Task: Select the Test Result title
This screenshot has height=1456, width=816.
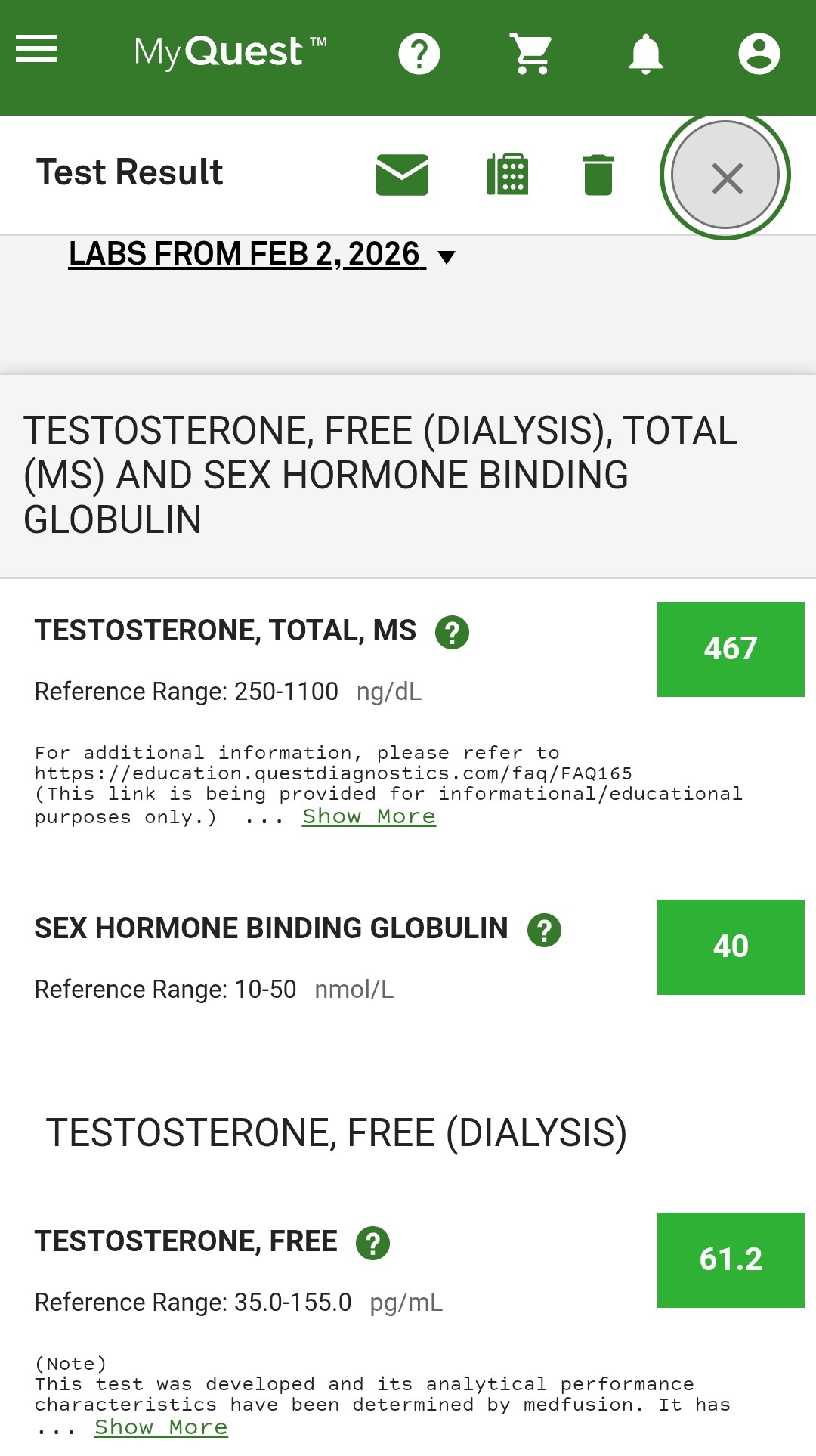Action: pos(130,172)
